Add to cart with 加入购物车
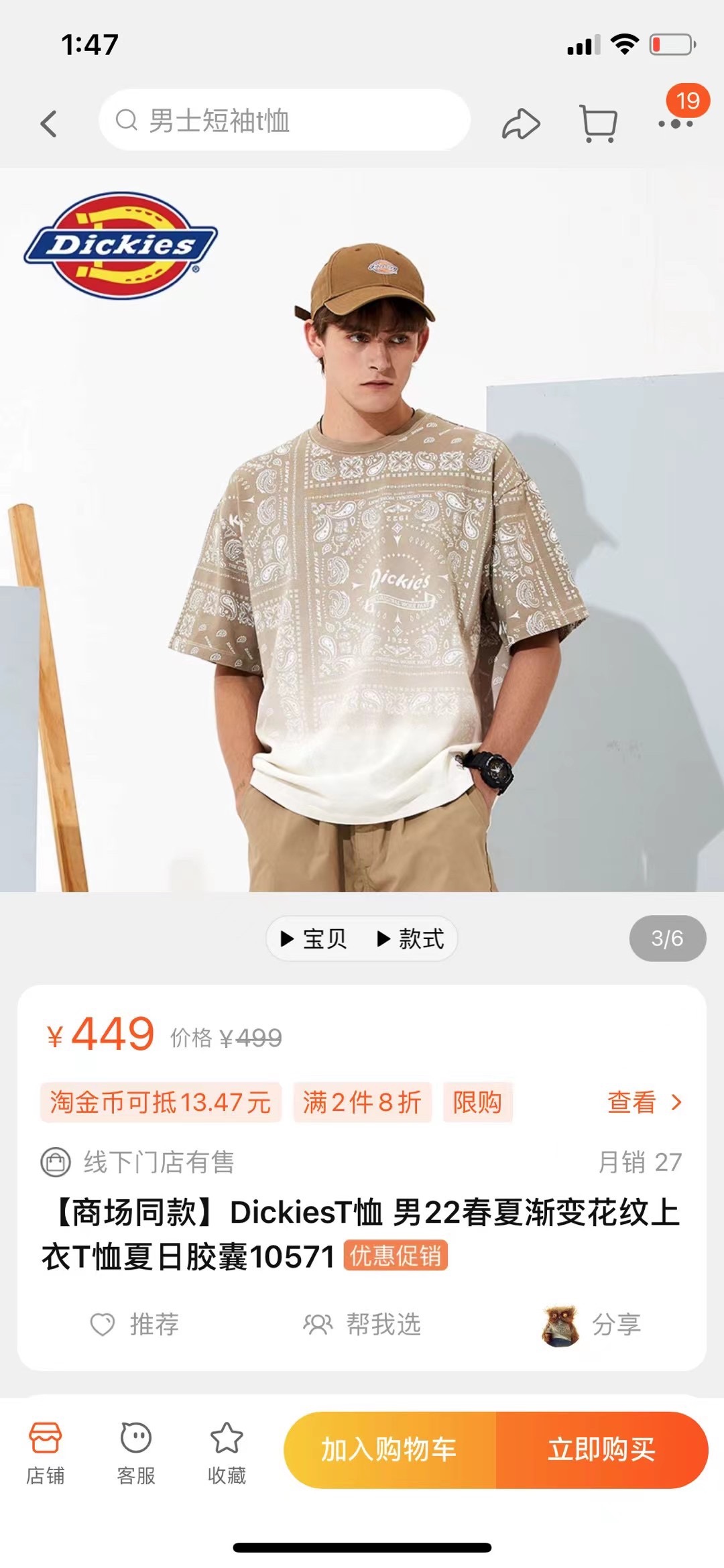Viewport: 724px width, 1568px height. pos(389,1449)
